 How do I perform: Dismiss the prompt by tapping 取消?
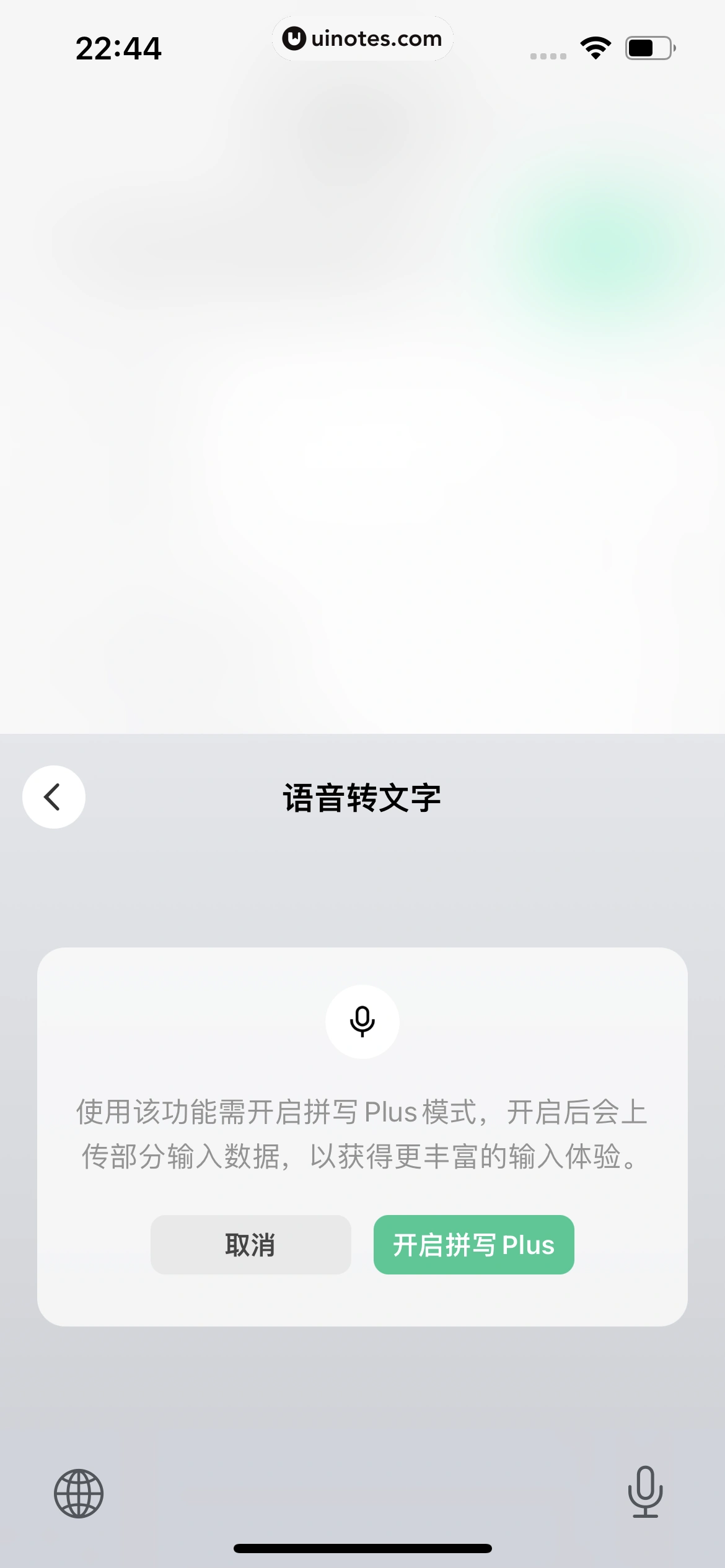(250, 1245)
